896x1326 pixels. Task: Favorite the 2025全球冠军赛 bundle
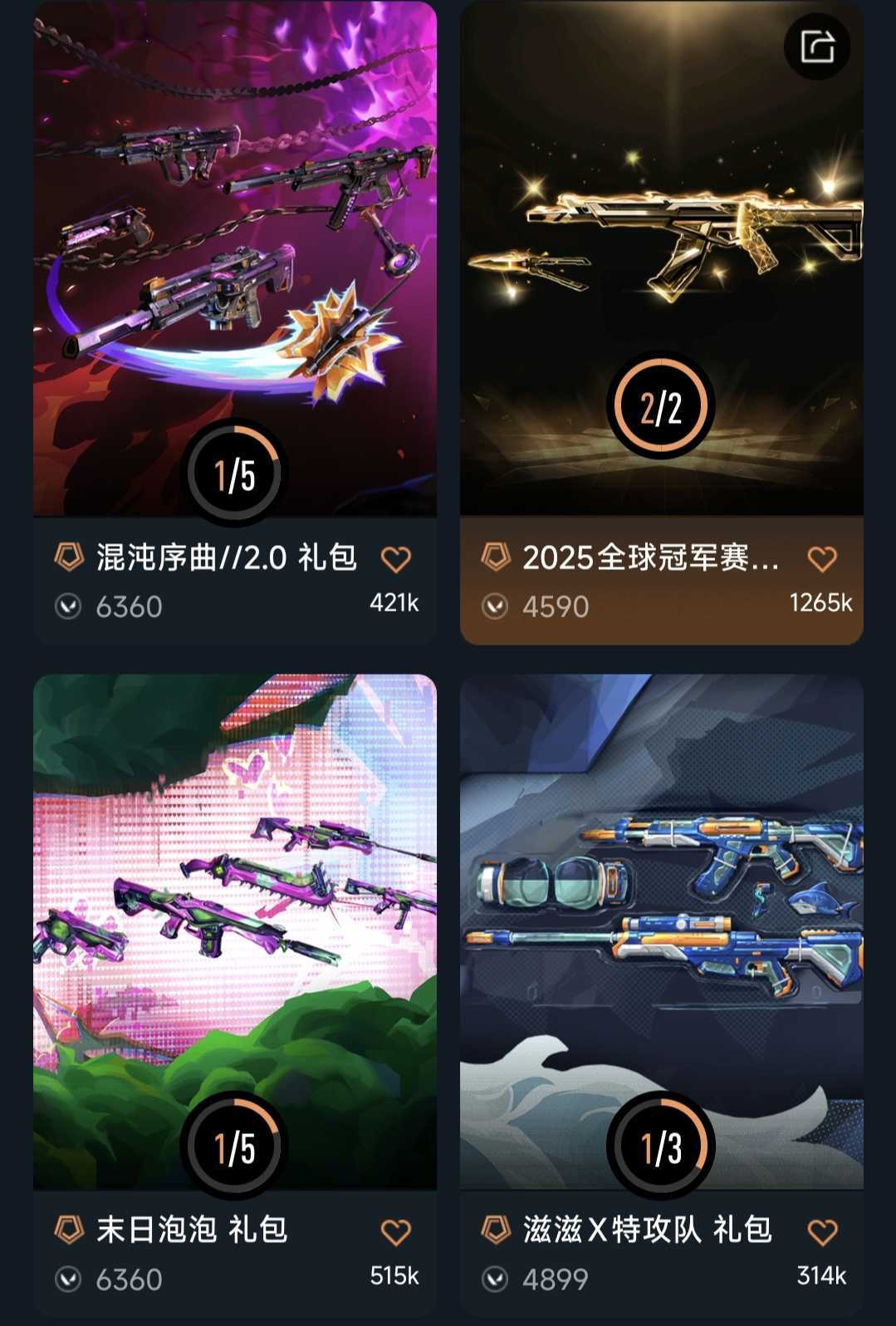(822, 559)
